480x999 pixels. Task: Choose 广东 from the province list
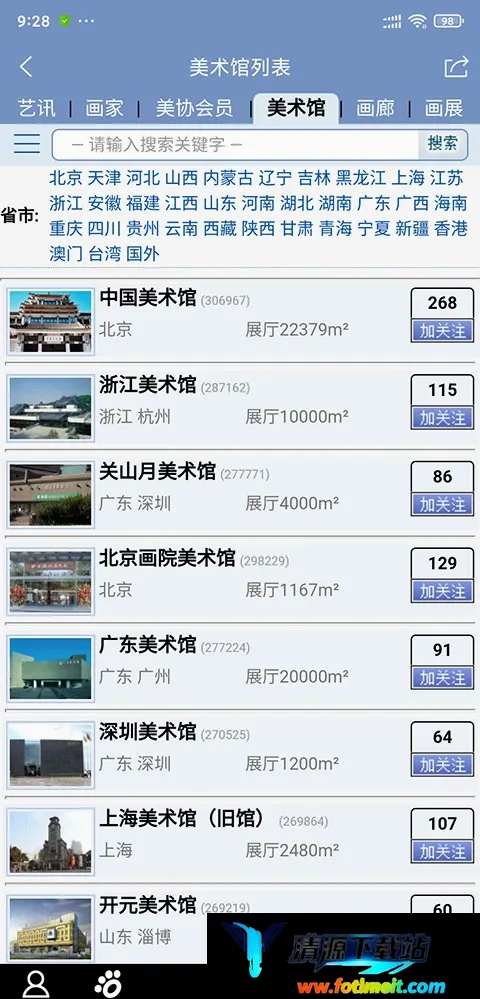coord(374,203)
